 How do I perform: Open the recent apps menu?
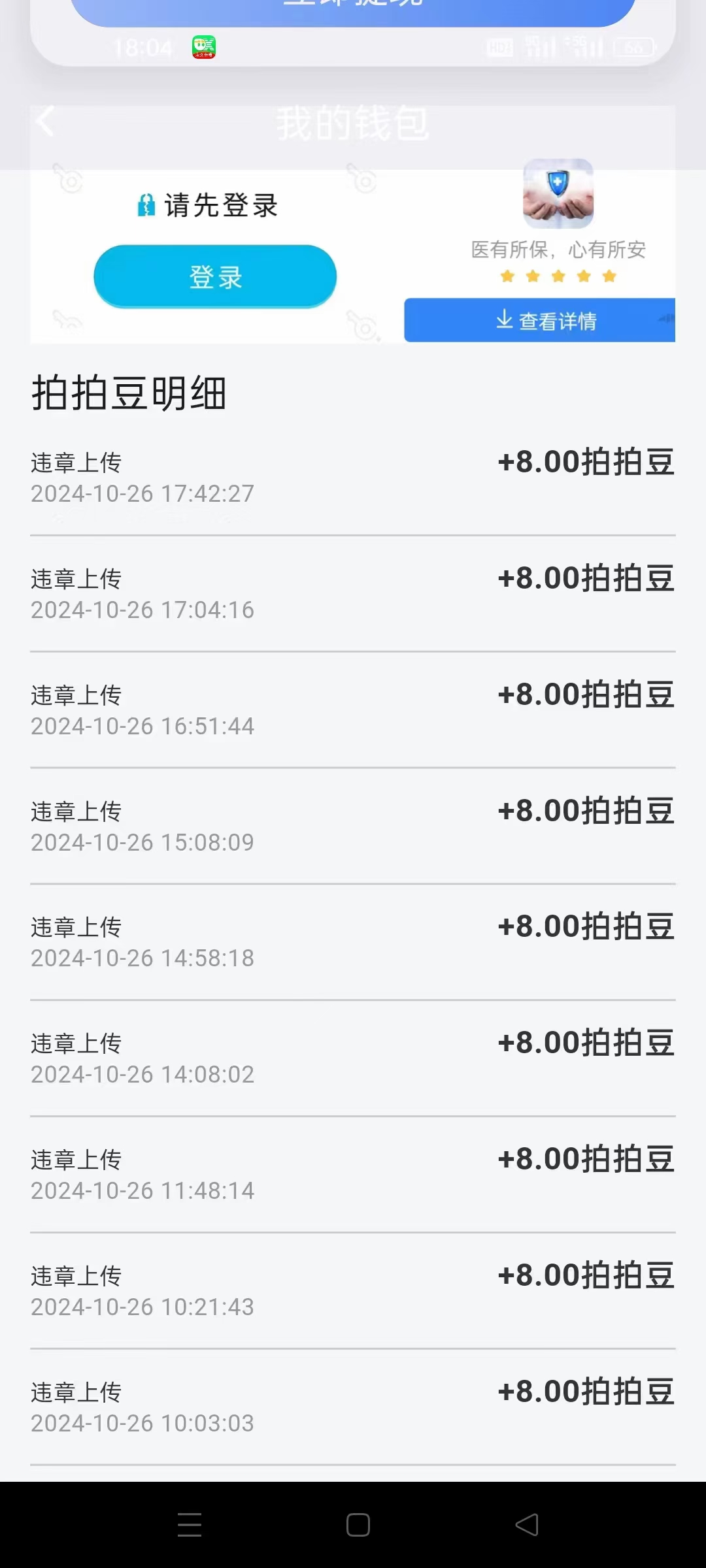click(190, 1525)
